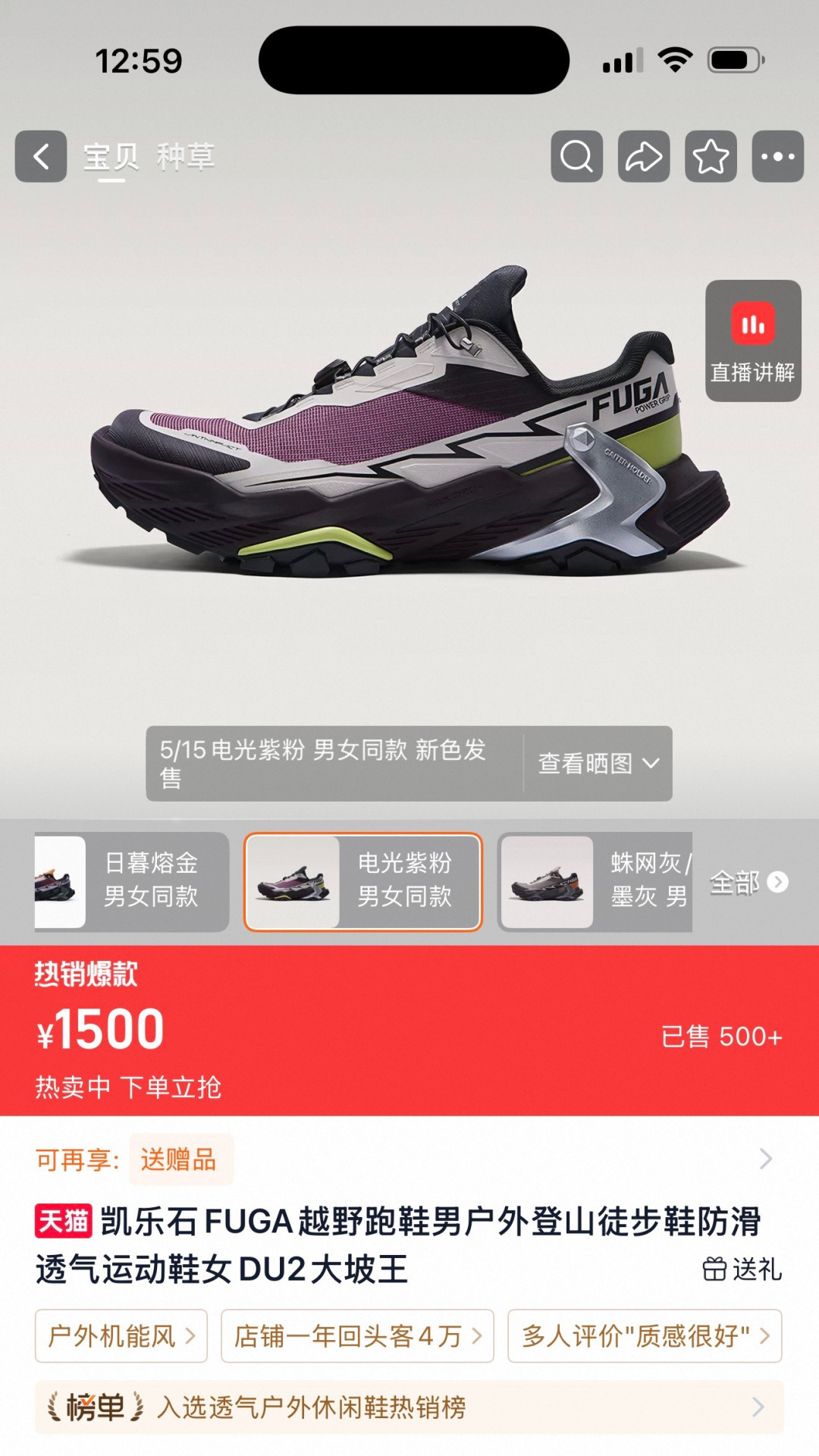Screen dimensions: 819x1456
Task: Select the 日暮熔金 男女同款 color option
Action: (132, 881)
